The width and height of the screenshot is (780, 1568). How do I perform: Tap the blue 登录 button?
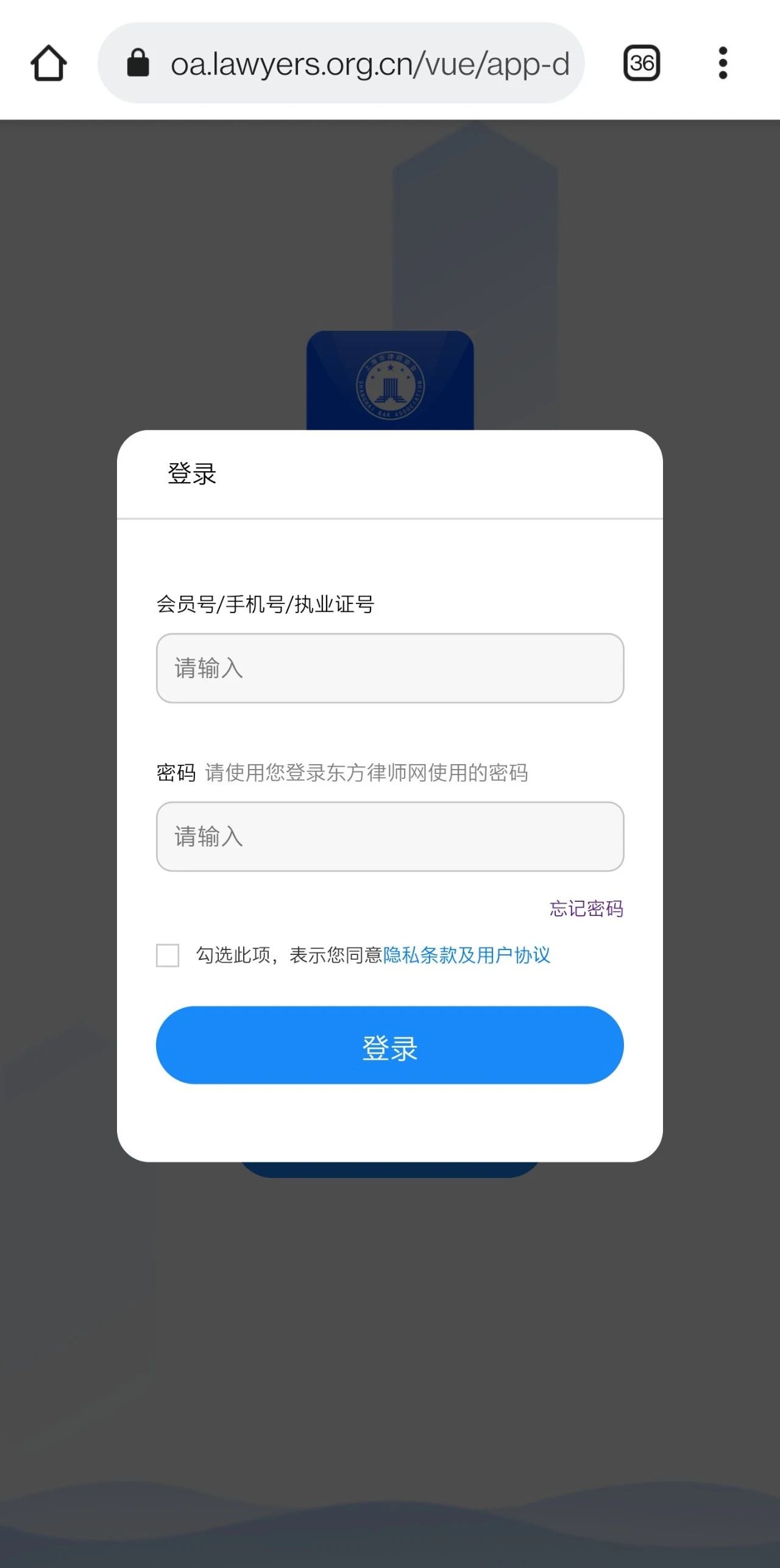coord(390,1045)
